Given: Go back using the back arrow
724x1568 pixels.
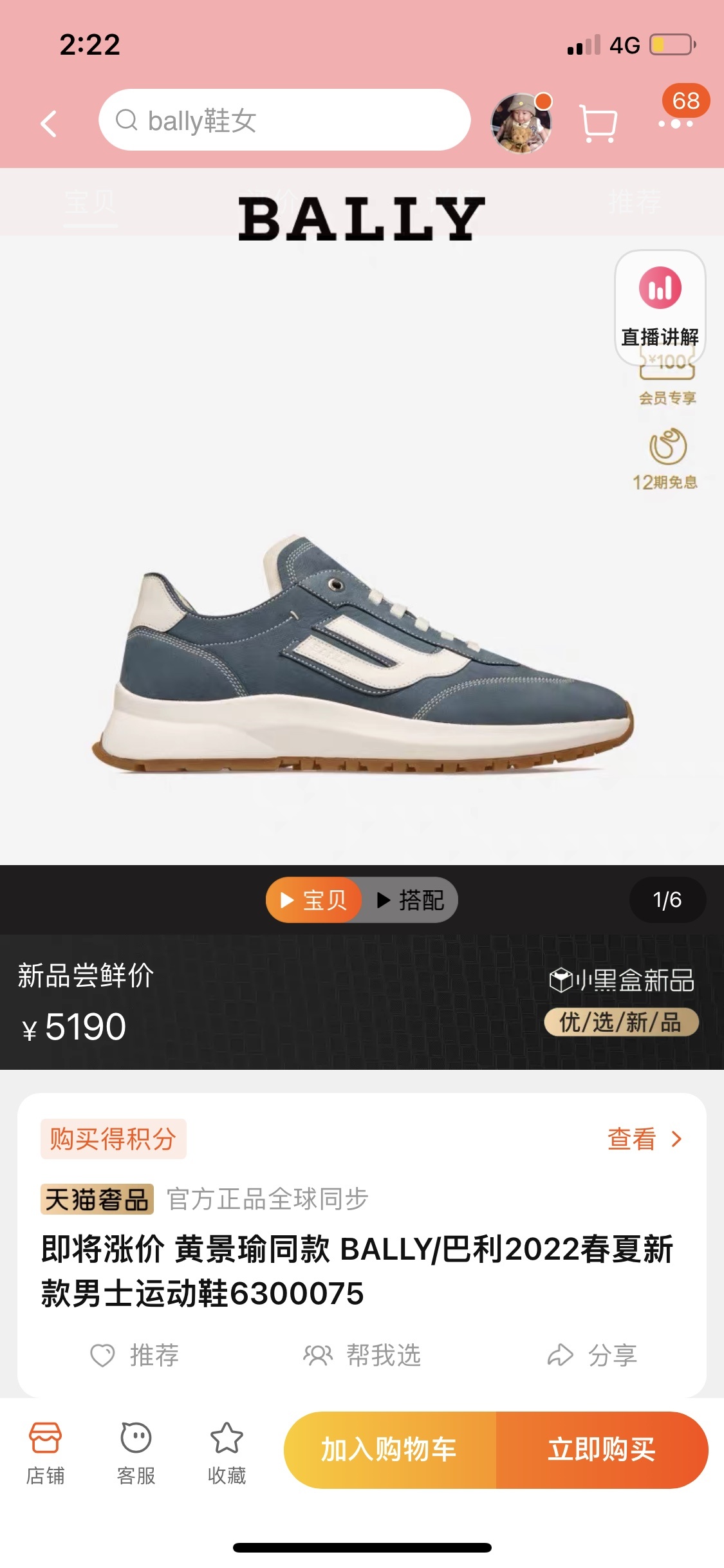Looking at the screenshot, I should click(x=49, y=123).
